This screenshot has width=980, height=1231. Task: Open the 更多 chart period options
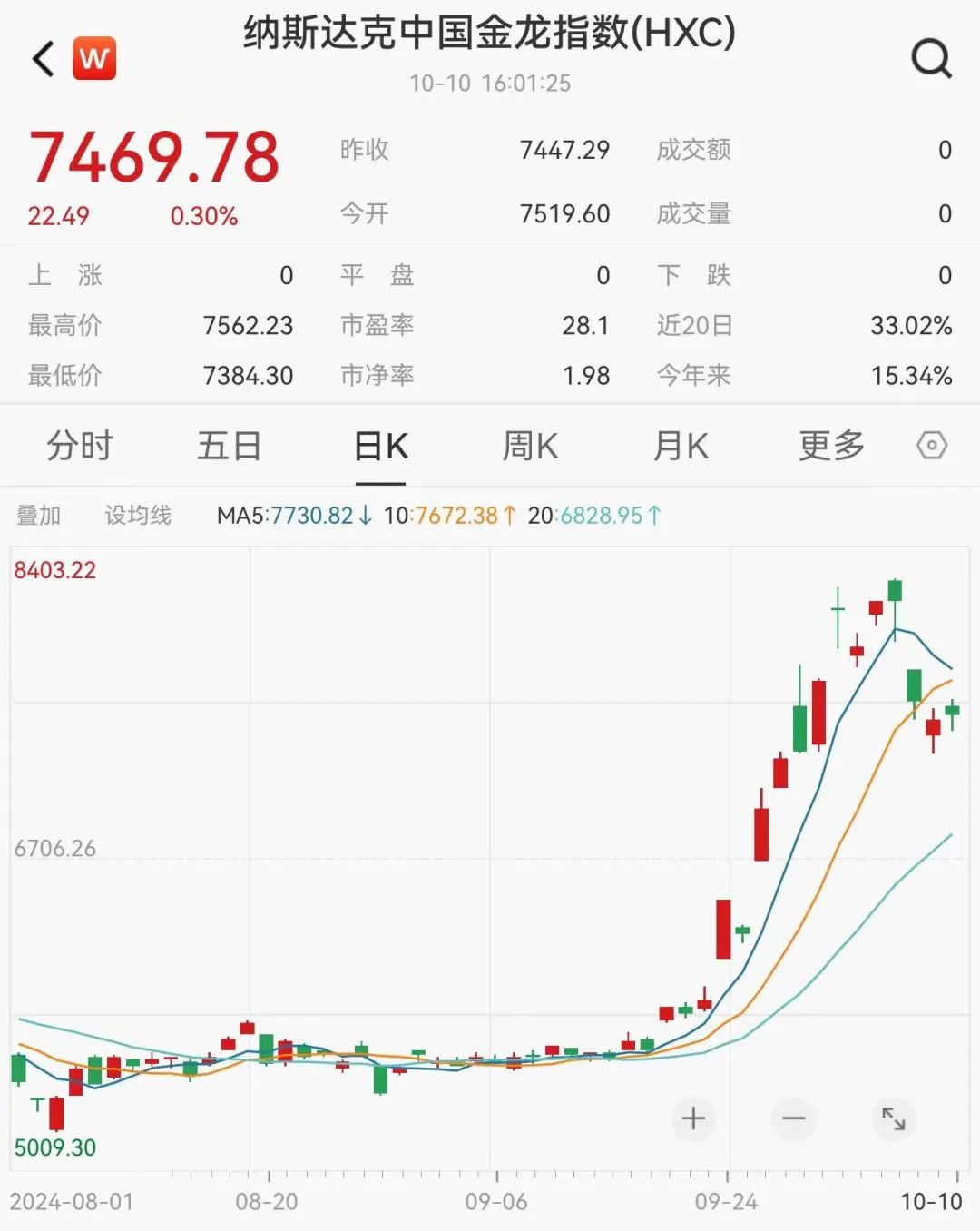[831, 446]
